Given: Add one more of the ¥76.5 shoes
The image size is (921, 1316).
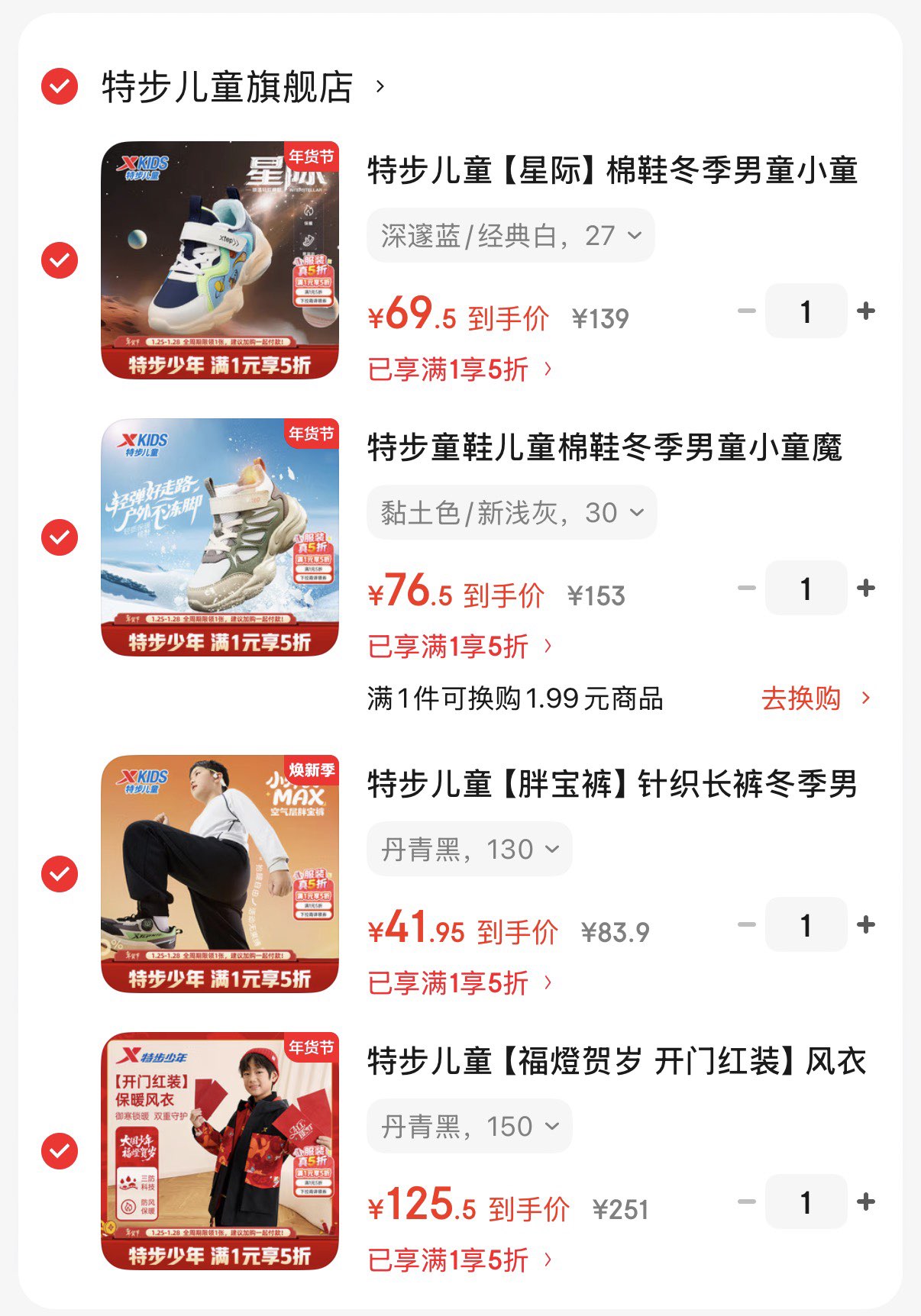Looking at the screenshot, I should point(866,588).
